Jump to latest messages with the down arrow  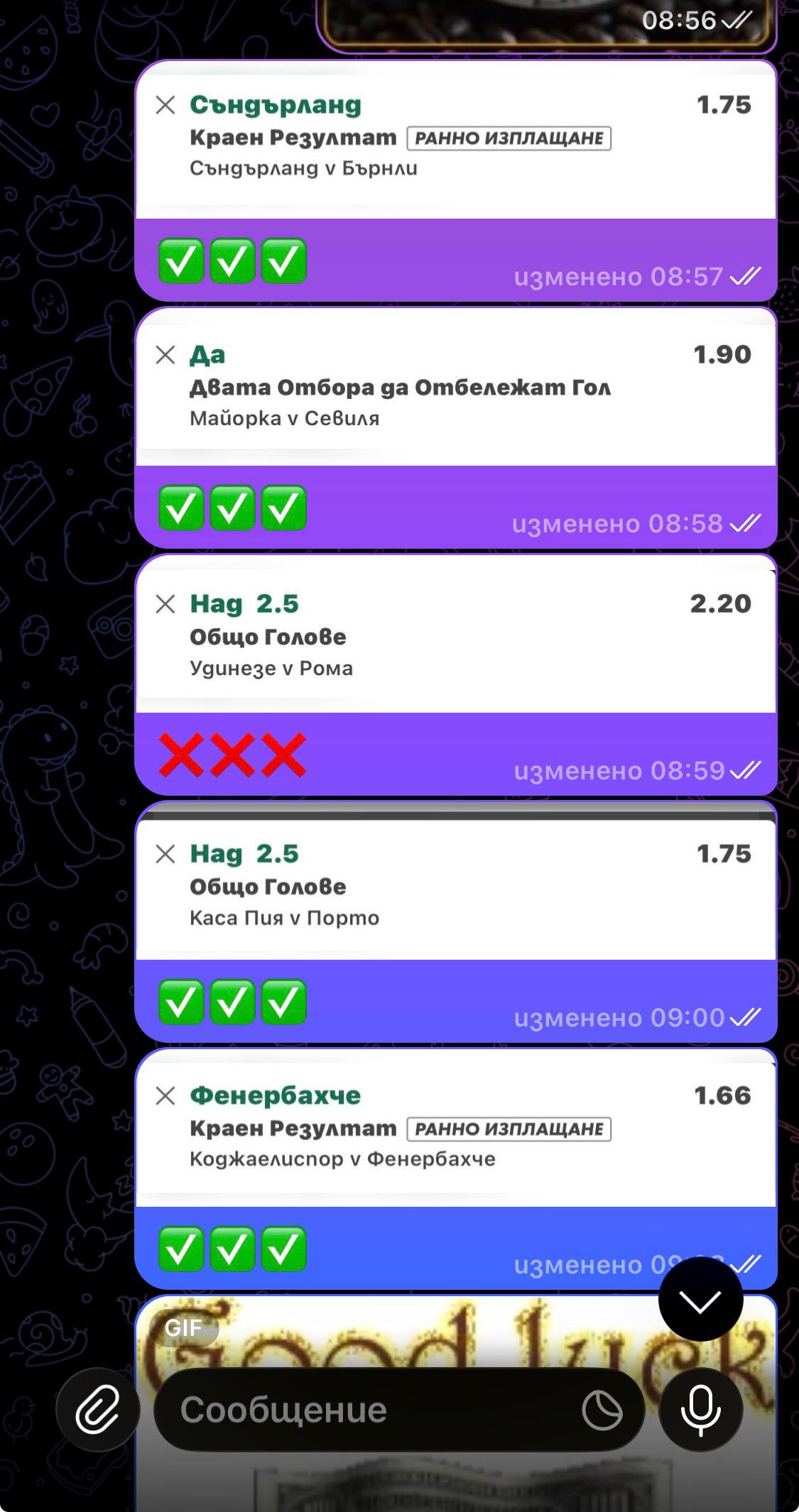(x=700, y=1300)
